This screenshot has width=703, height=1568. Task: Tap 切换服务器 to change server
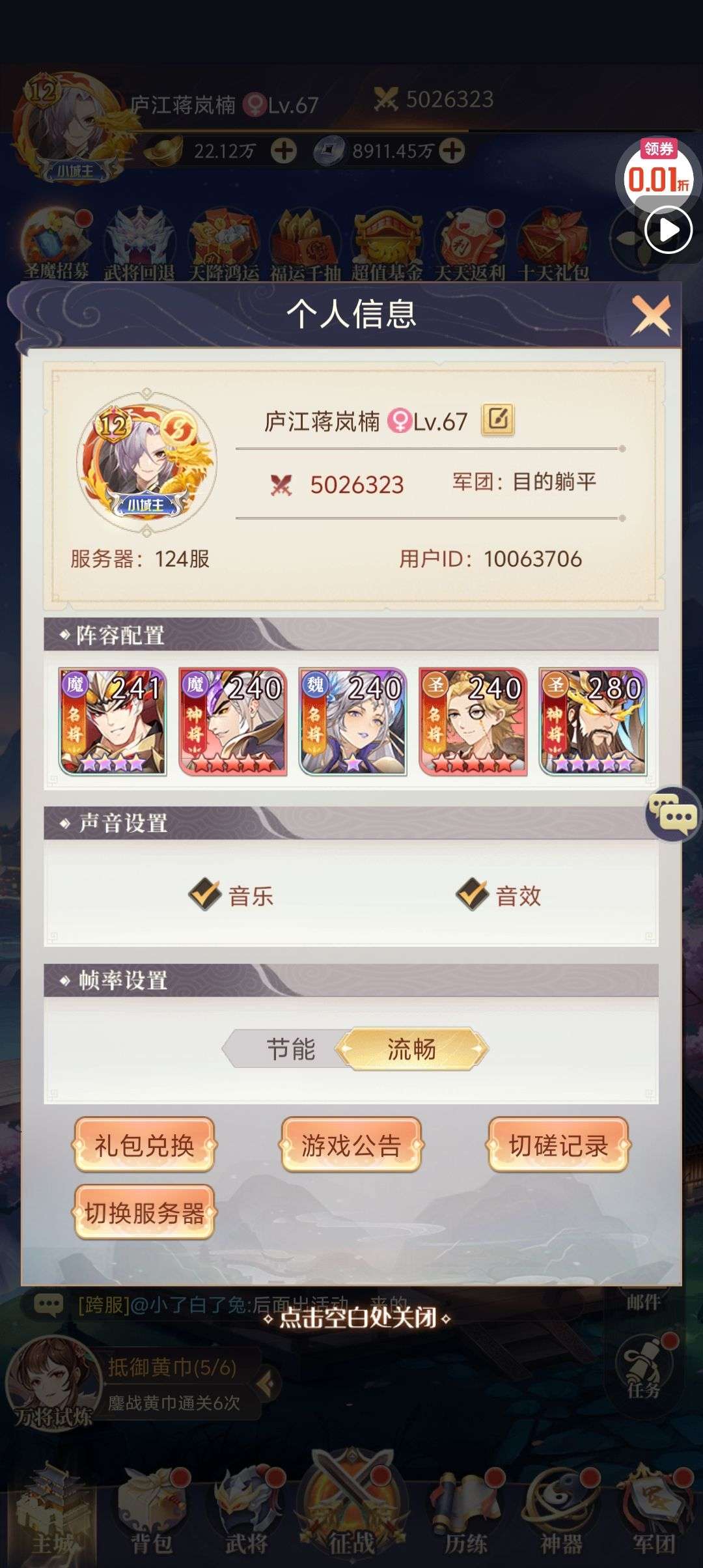coord(145,1212)
